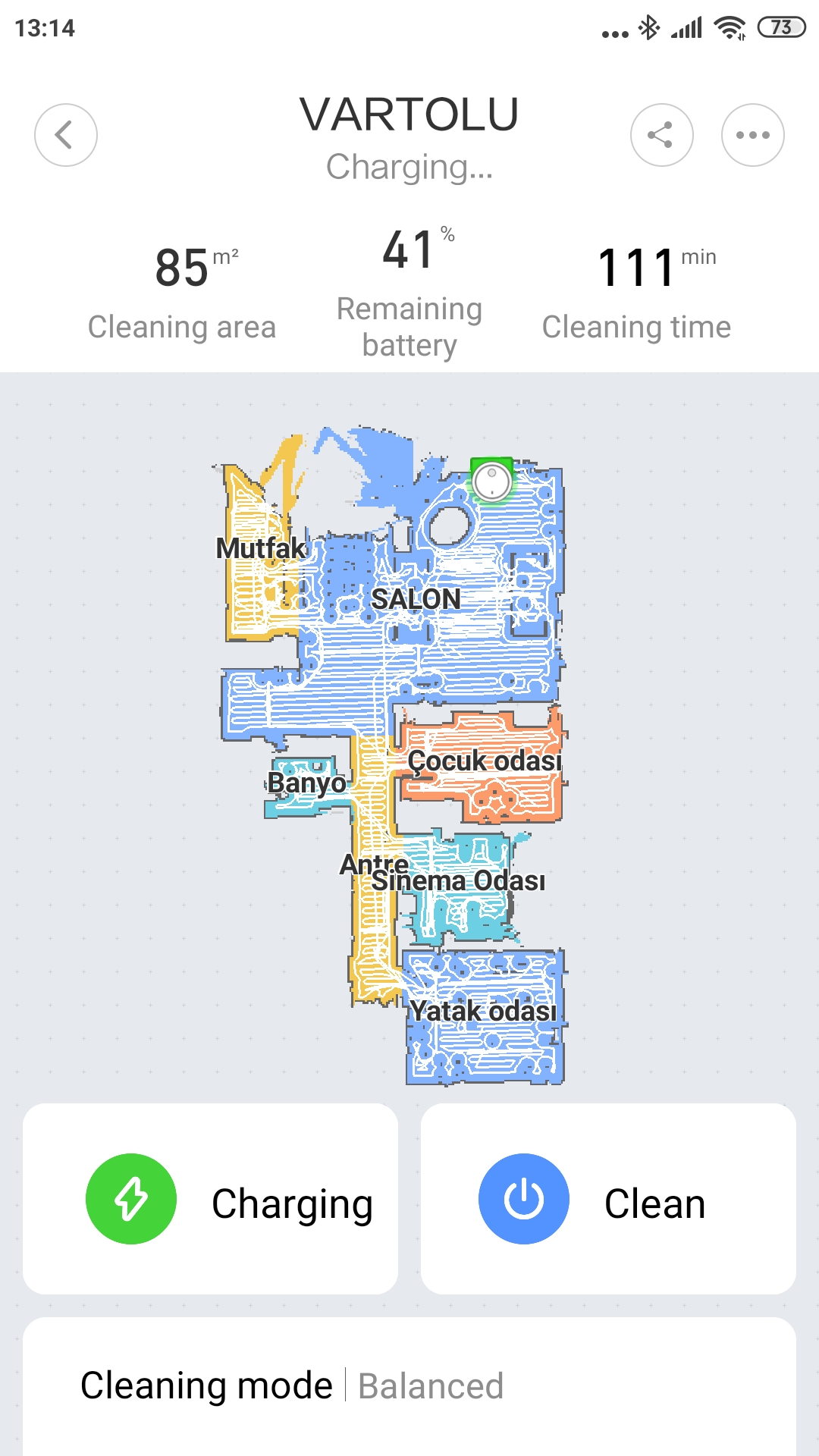The image size is (819, 1456).
Task: Select the Çocuk odası room on the map
Action: (485, 761)
